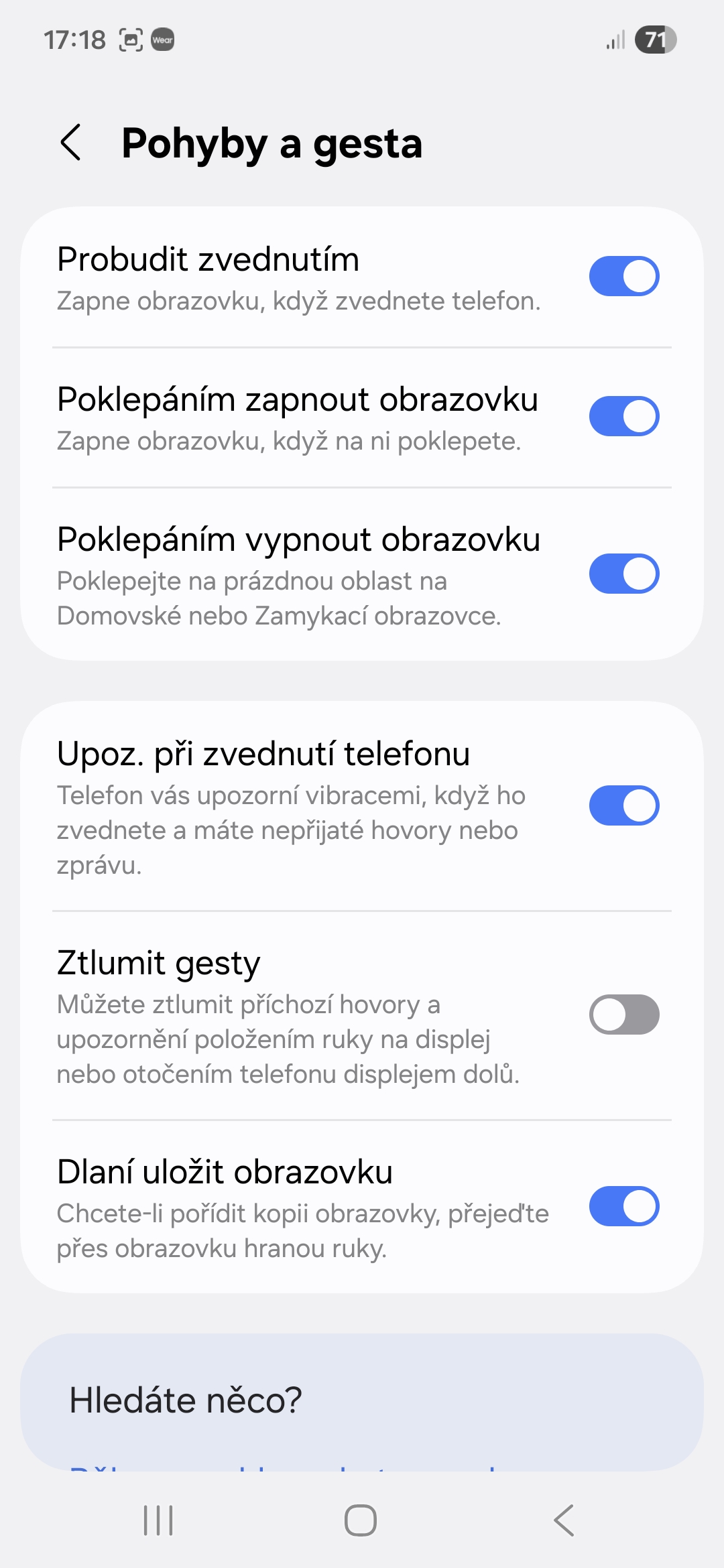This screenshot has height=1568, width=724.
Task: Switch off Upoz. při zvednutí telefonu
Action: coord(623,805)
